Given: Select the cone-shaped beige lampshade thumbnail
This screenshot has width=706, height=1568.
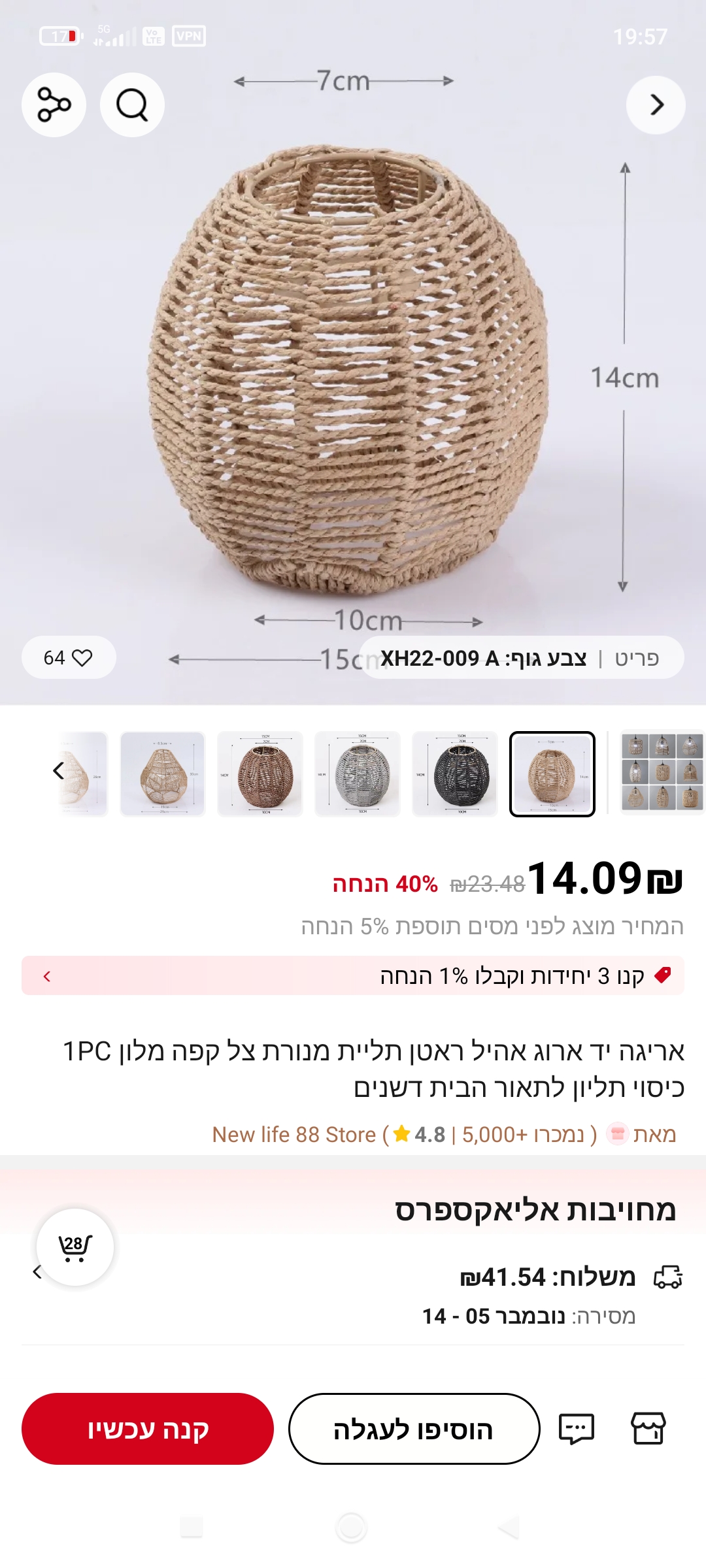Looking at the screenshot, I should point(163,774).
